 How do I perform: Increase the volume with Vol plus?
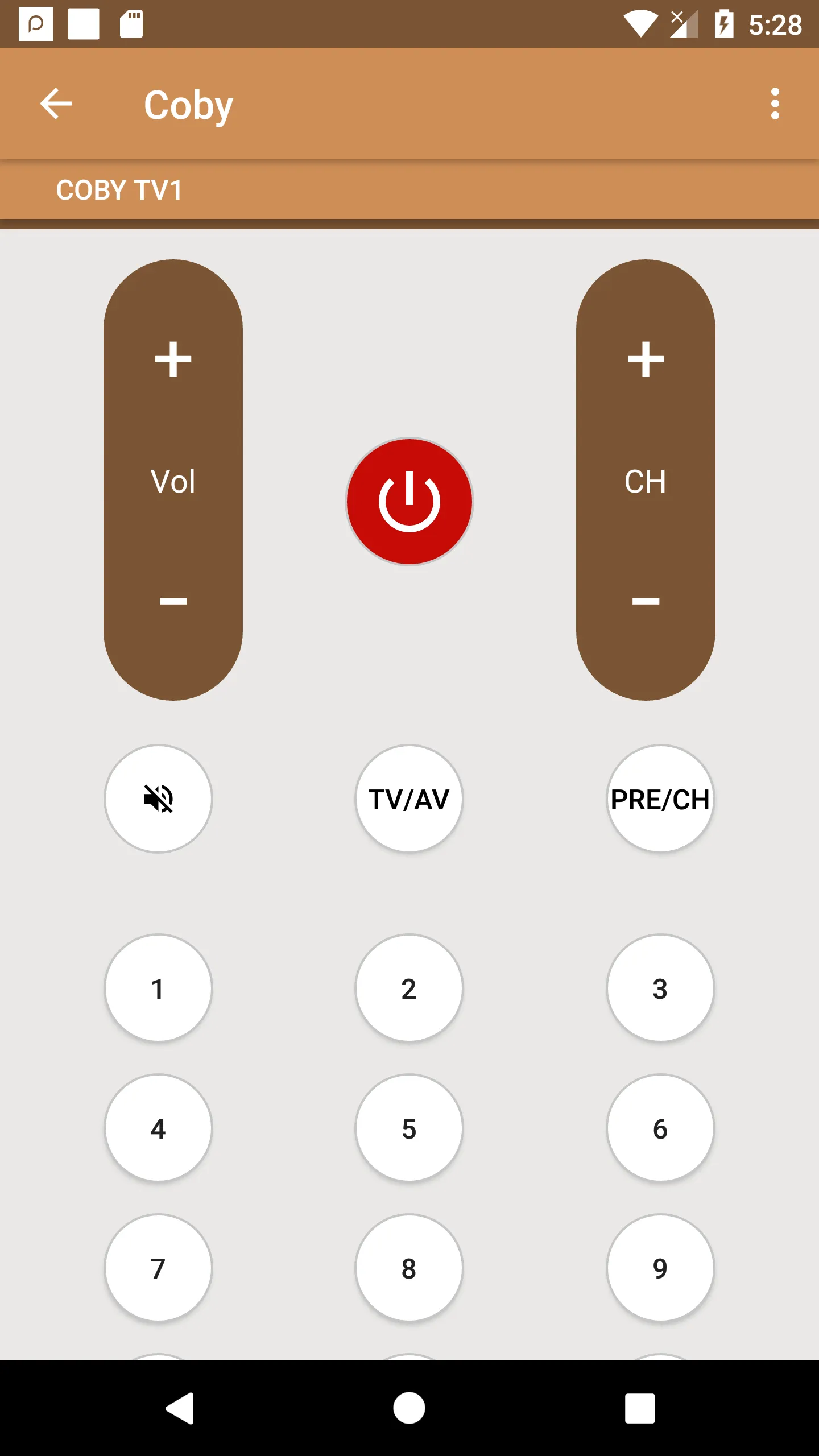[x=173, y=358]
